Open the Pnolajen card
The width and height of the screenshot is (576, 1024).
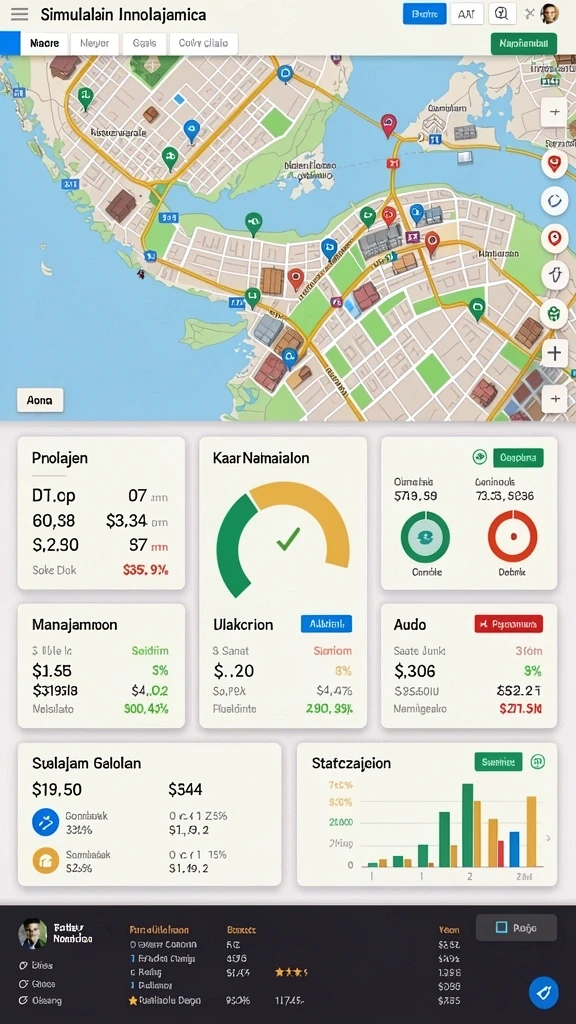click(x=101, y=513)
